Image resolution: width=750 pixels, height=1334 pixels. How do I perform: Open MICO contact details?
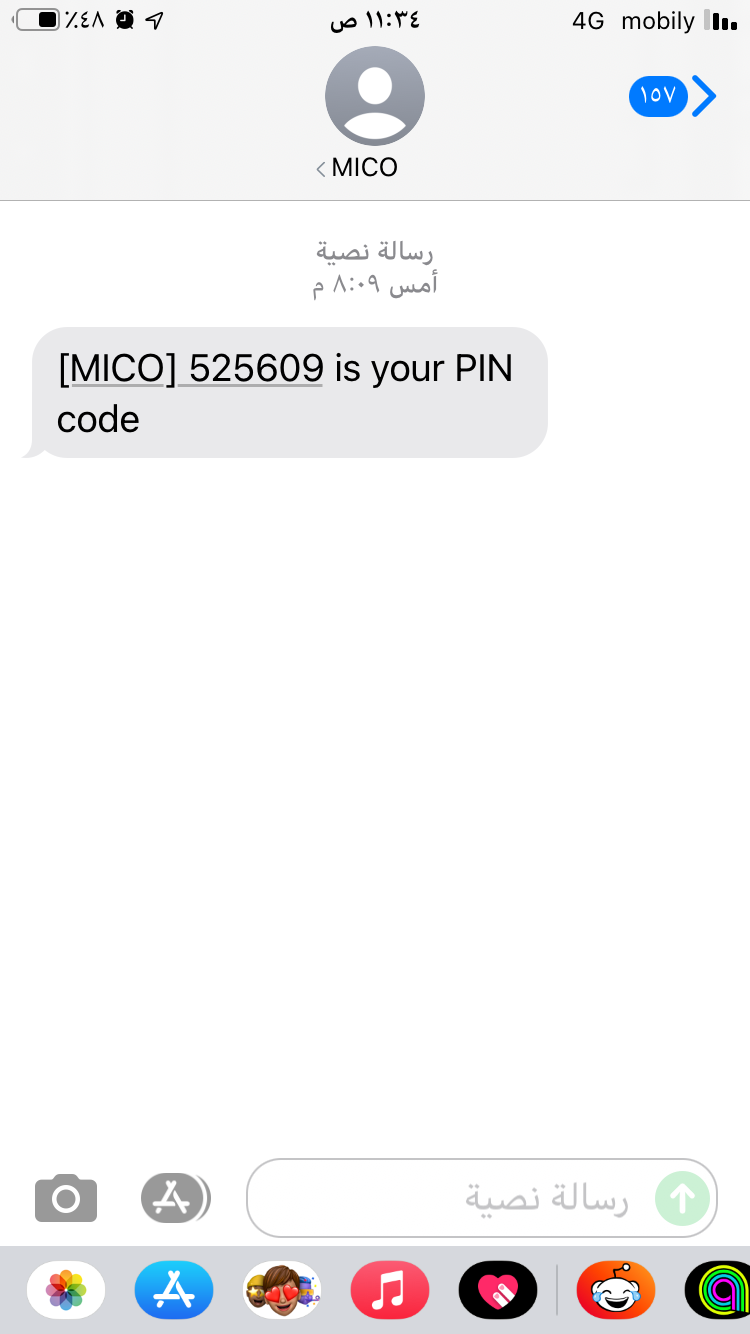point(374,113)
